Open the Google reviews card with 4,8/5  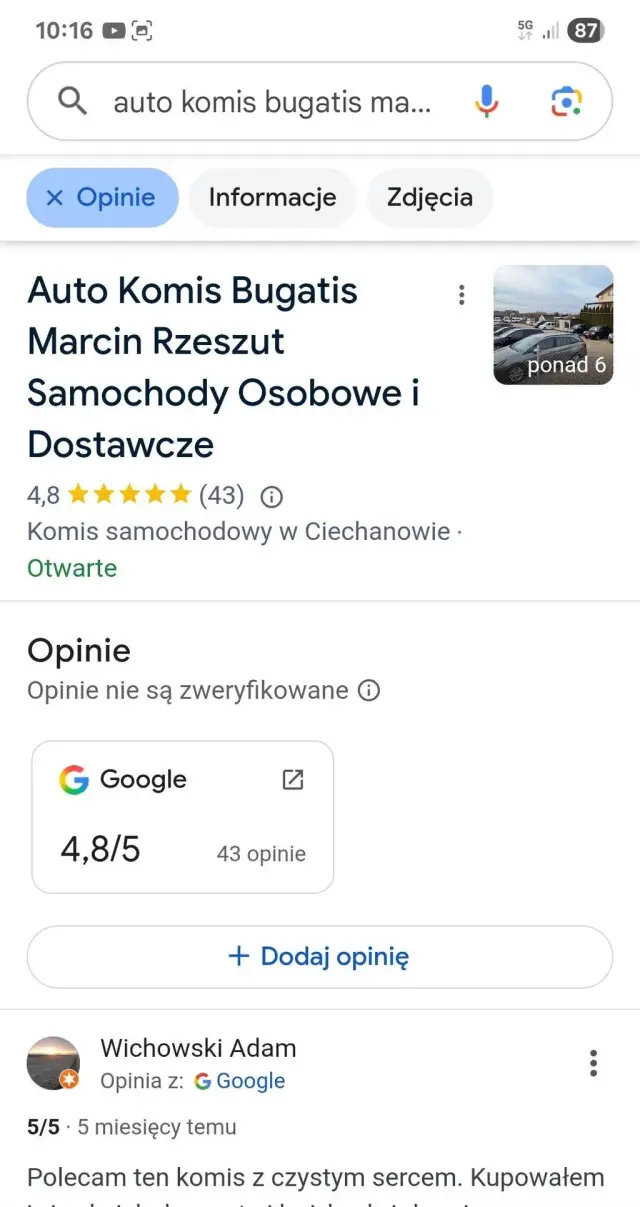tap(182, 816)
